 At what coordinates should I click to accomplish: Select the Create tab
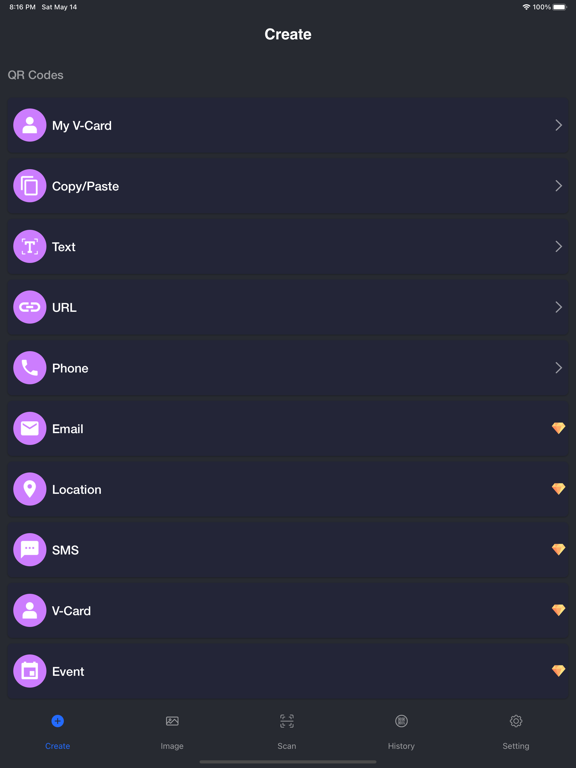tap(57, 732)
